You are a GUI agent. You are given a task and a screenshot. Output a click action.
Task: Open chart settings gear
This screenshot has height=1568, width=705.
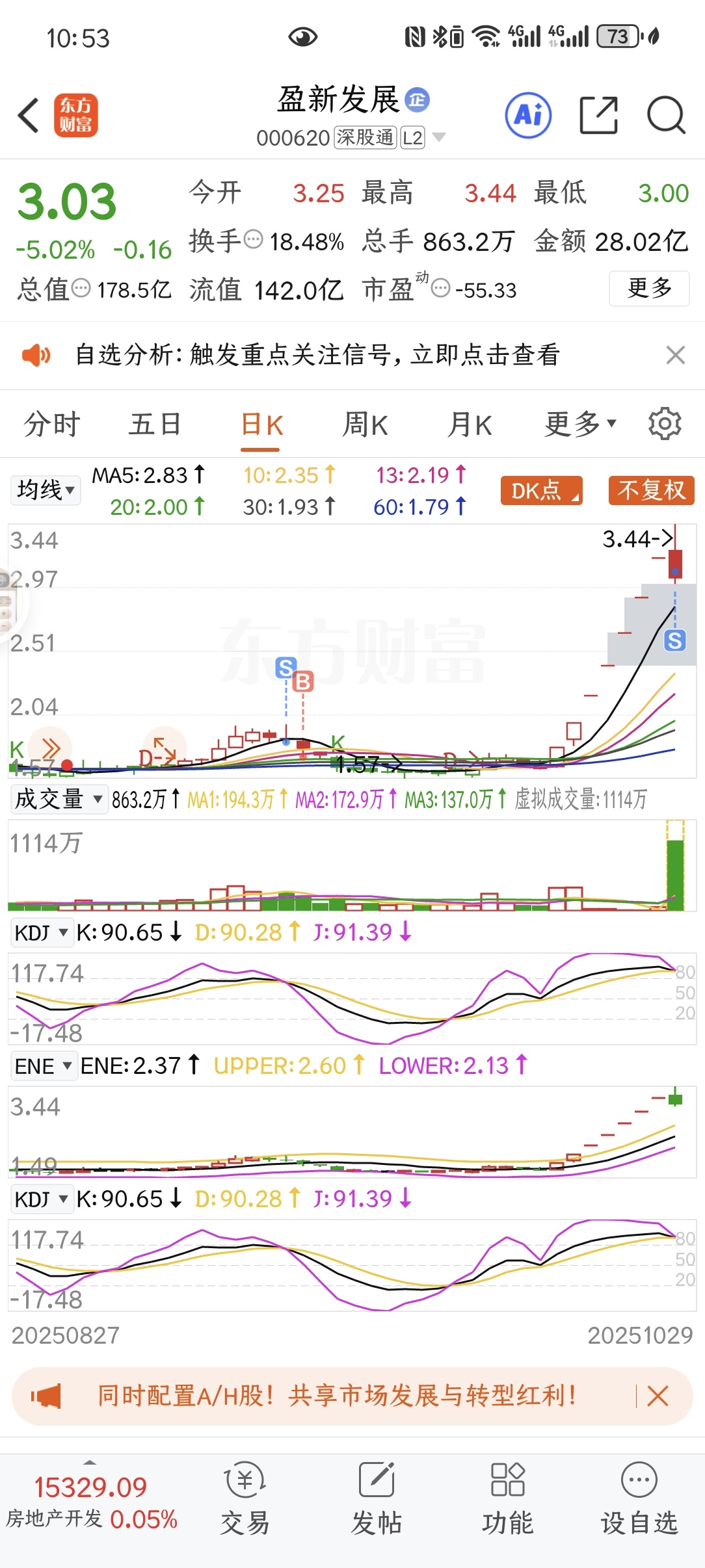click(665, 424)
